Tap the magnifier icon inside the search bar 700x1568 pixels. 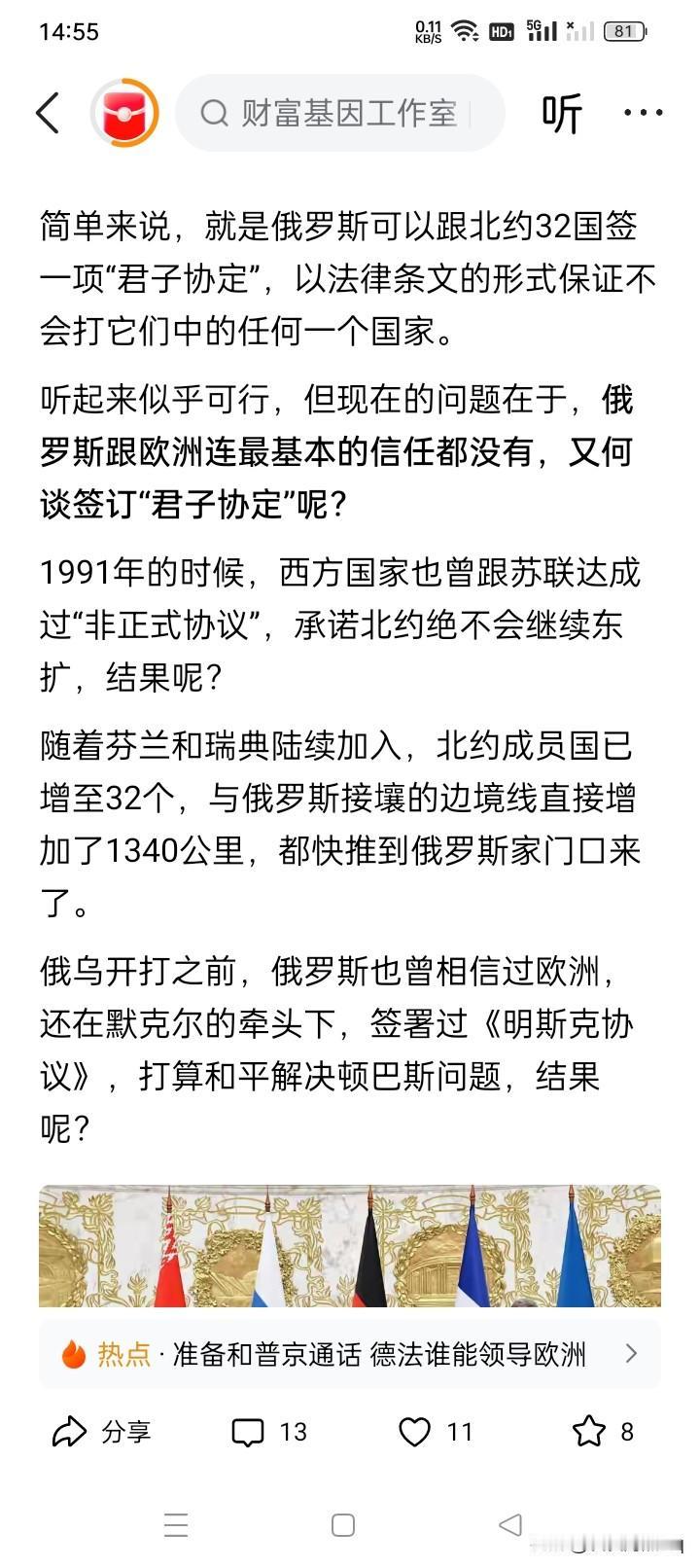213,114
